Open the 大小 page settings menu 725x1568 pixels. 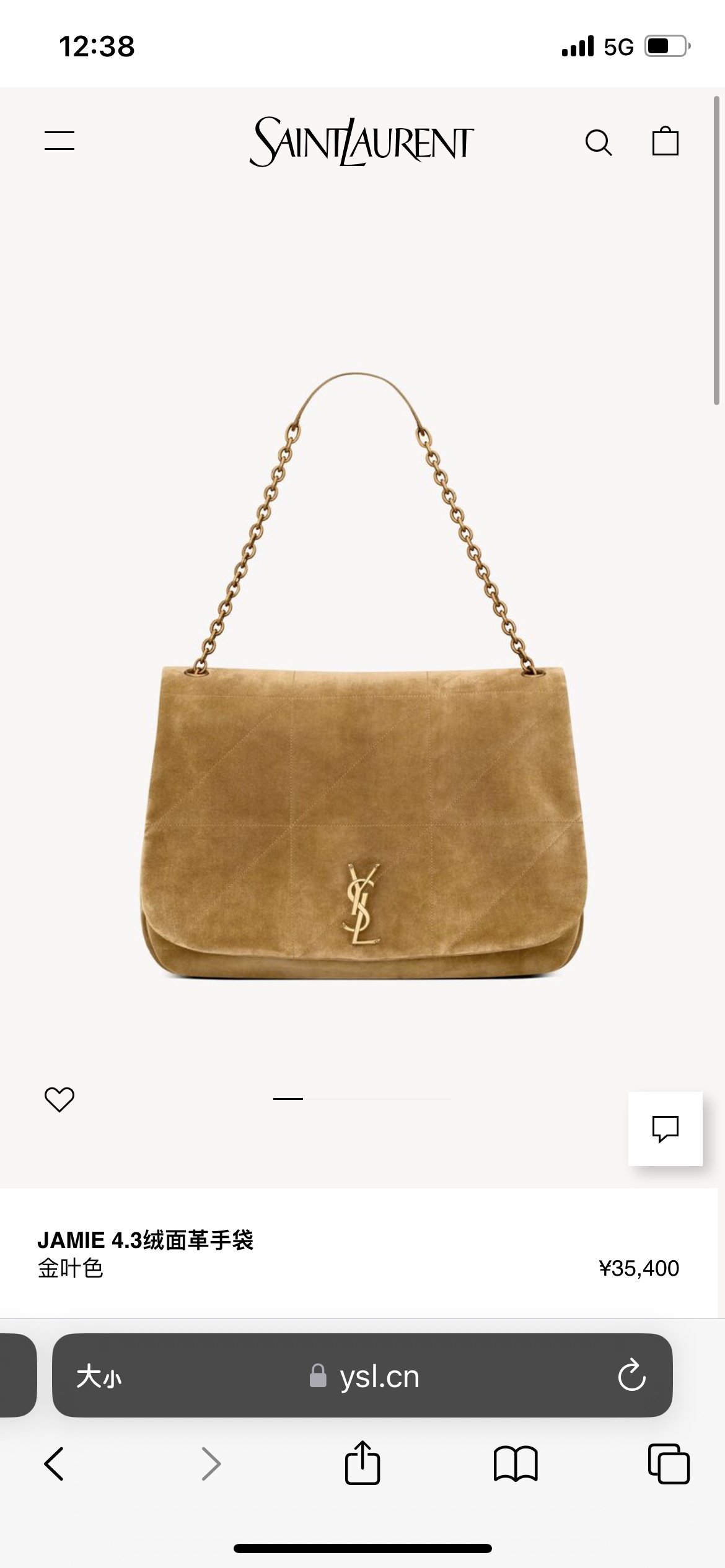tap(99, 1377)
